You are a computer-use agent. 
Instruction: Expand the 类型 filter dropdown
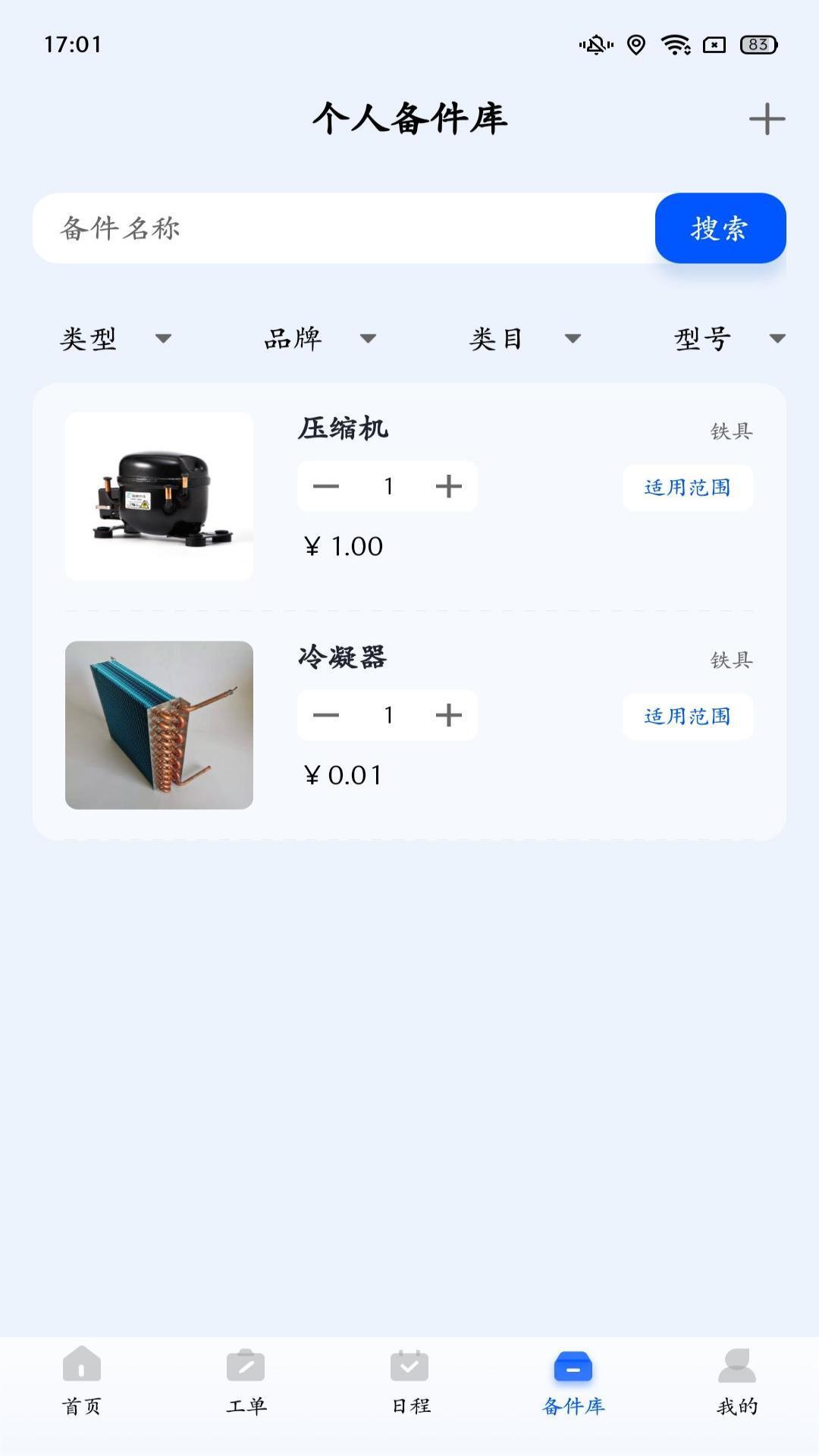pos(115,338)
